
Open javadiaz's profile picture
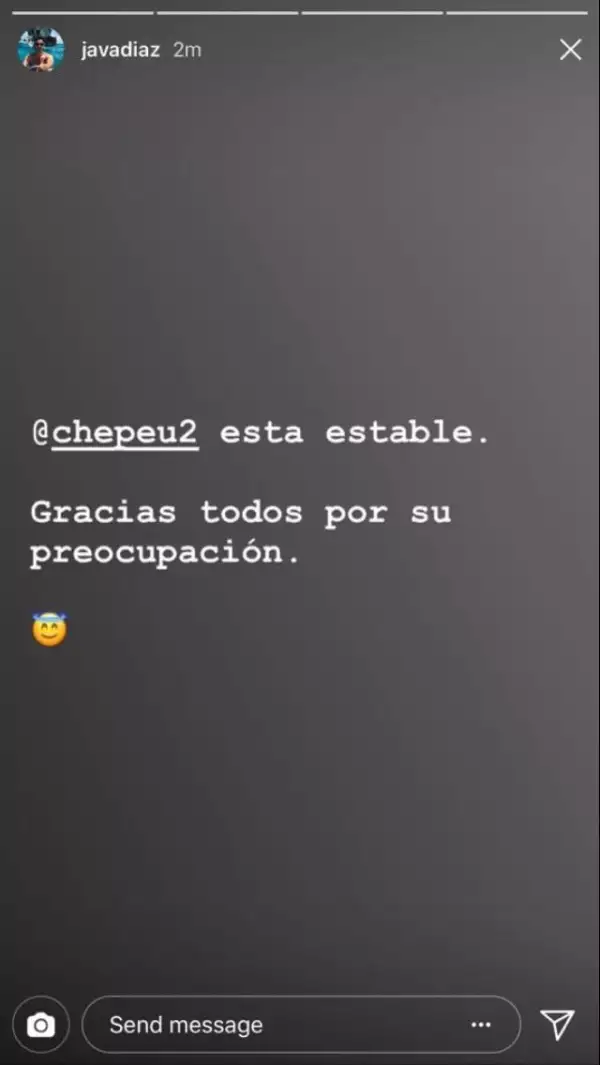41,50
